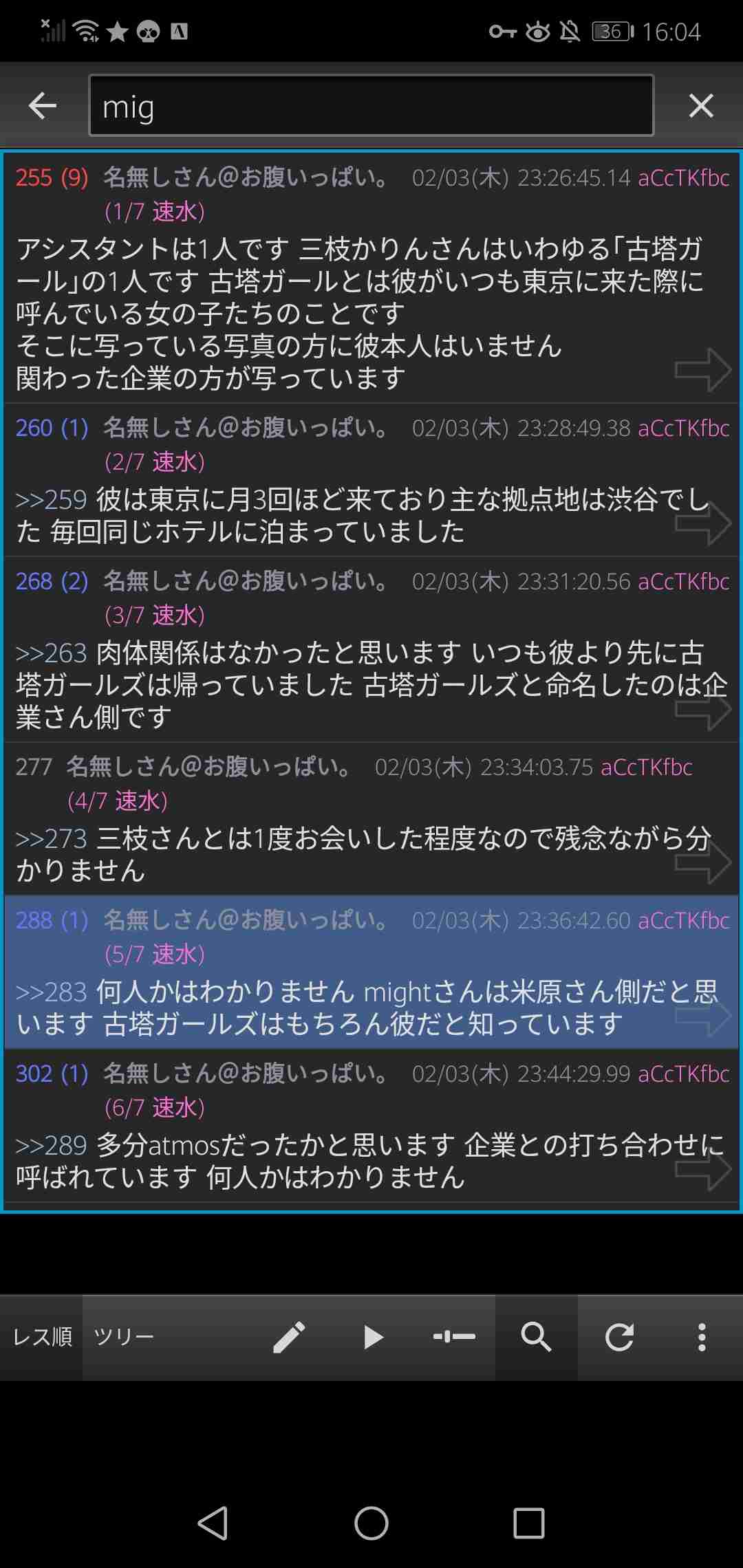
Task: Tap the search field containing "mig"
Action: pos(371,105)
